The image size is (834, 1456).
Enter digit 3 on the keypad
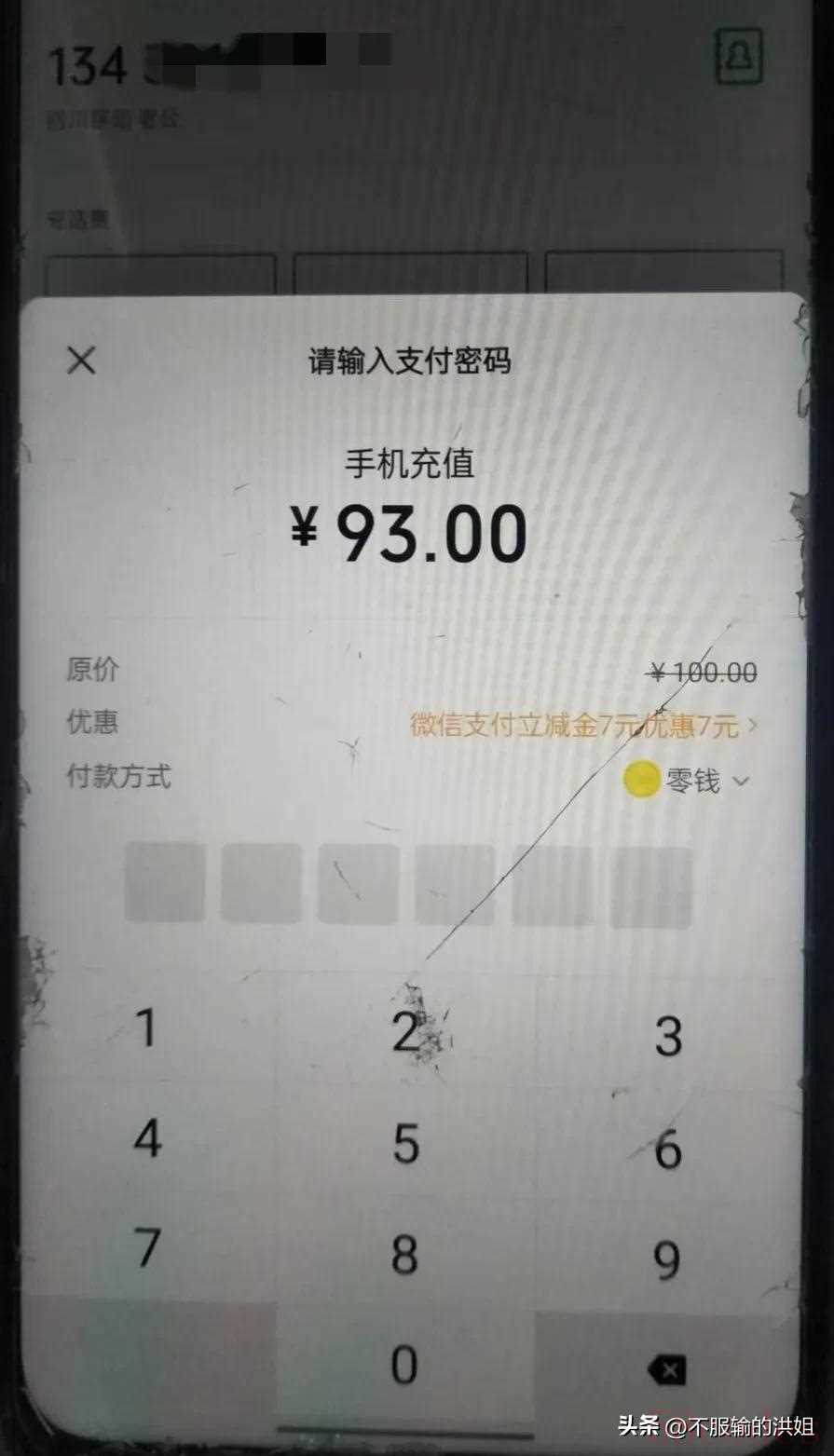tap(668, 1037)
